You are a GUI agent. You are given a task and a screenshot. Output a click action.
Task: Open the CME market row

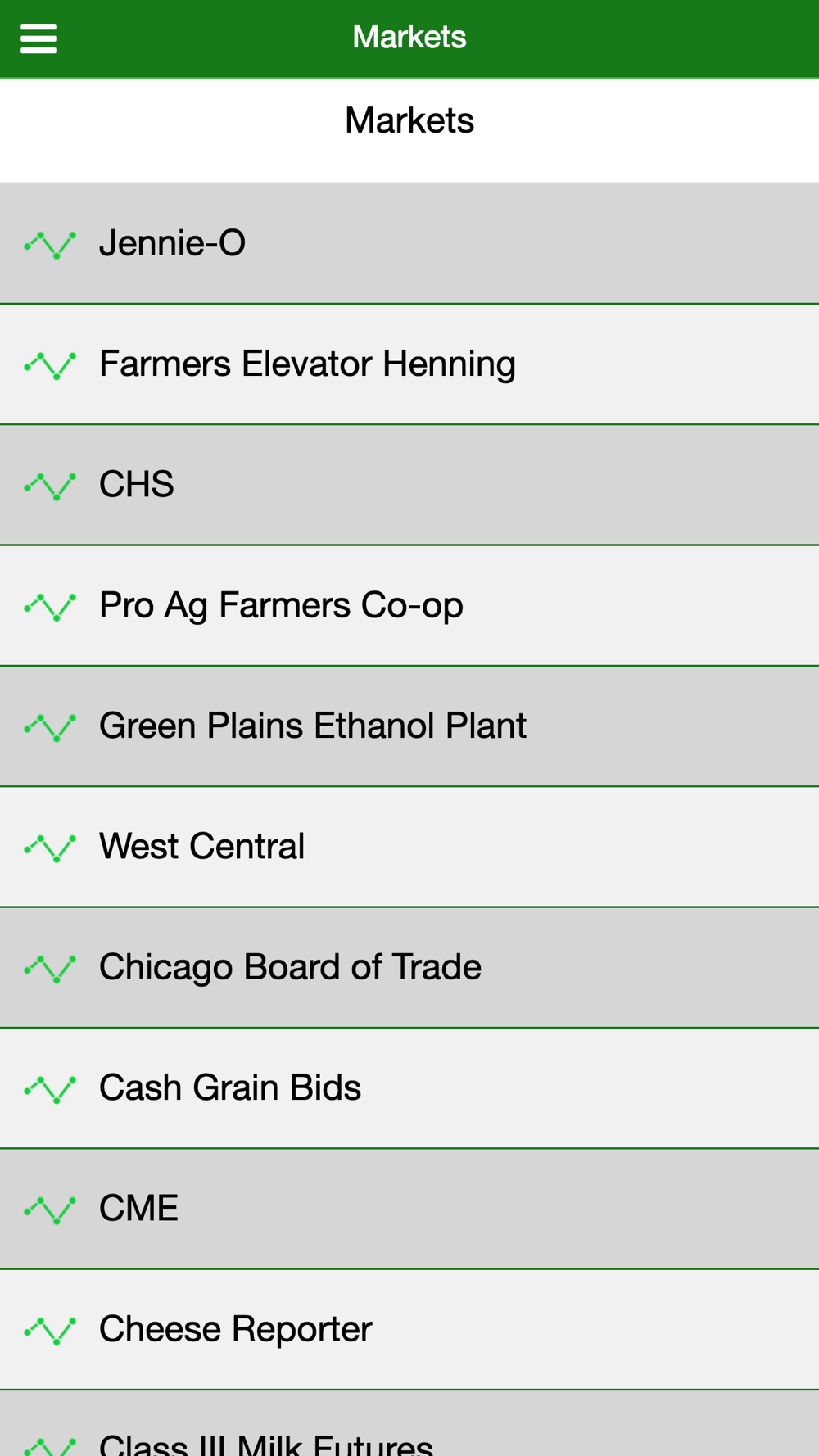(x=409, y=1209)
